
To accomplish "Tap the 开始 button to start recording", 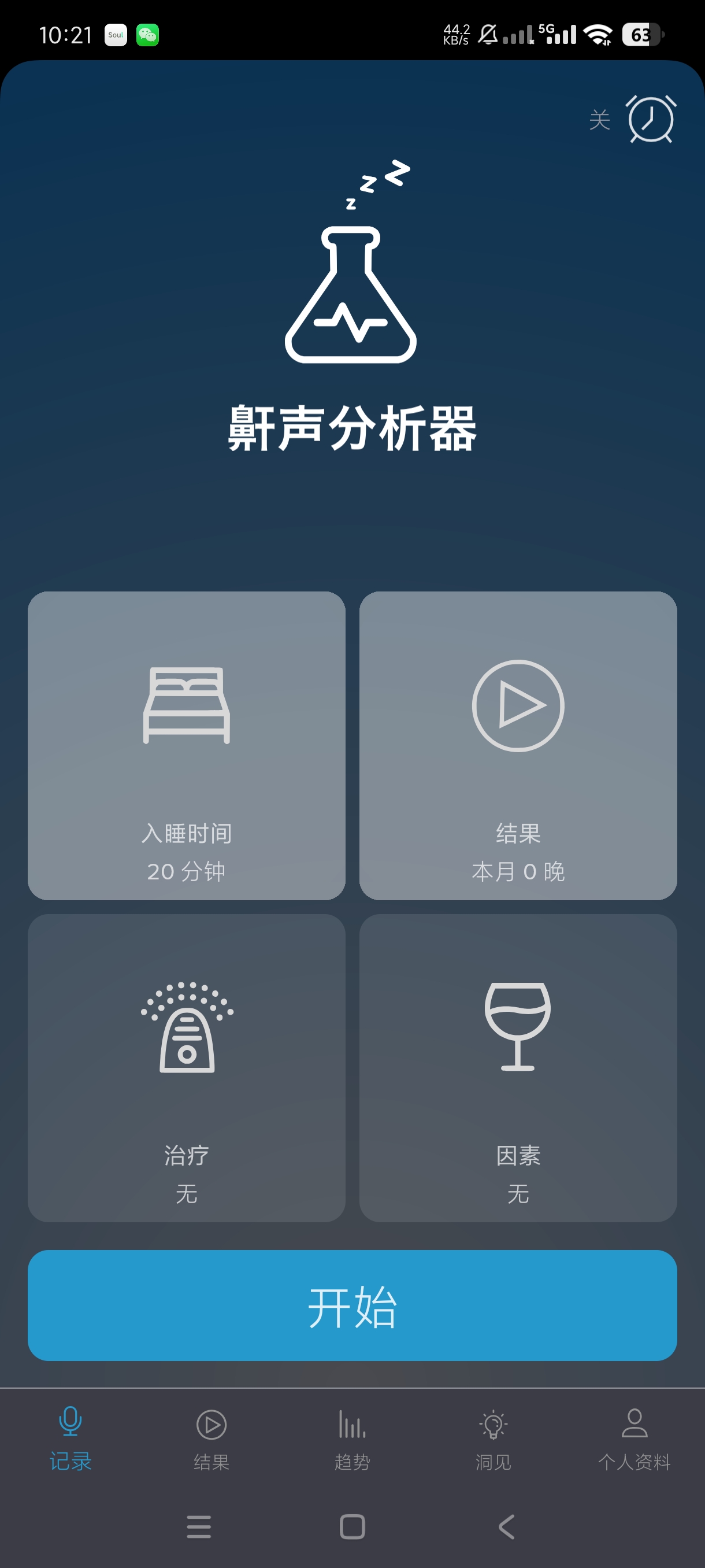I will [352, 1305].
